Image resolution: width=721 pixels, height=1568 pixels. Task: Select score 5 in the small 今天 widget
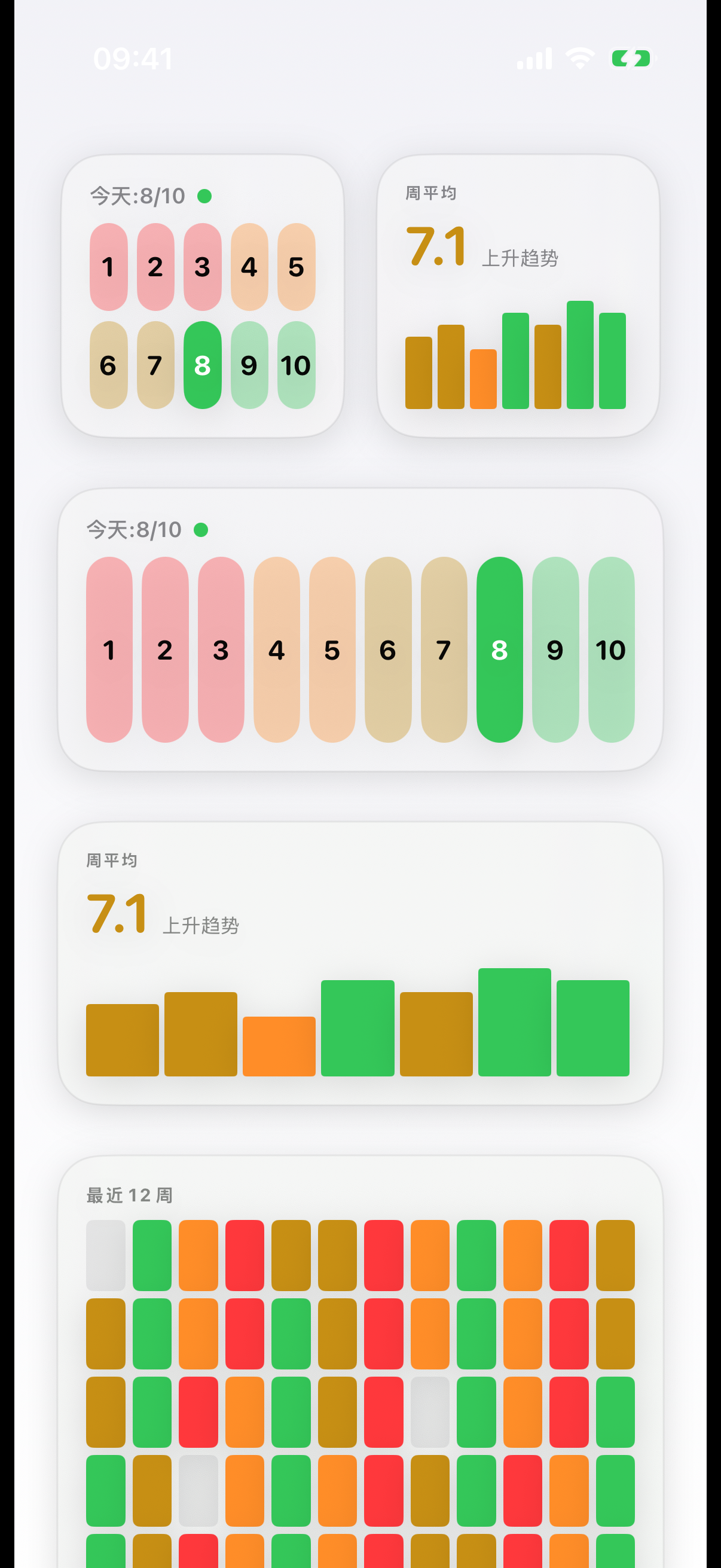click(x=297, y=267)
